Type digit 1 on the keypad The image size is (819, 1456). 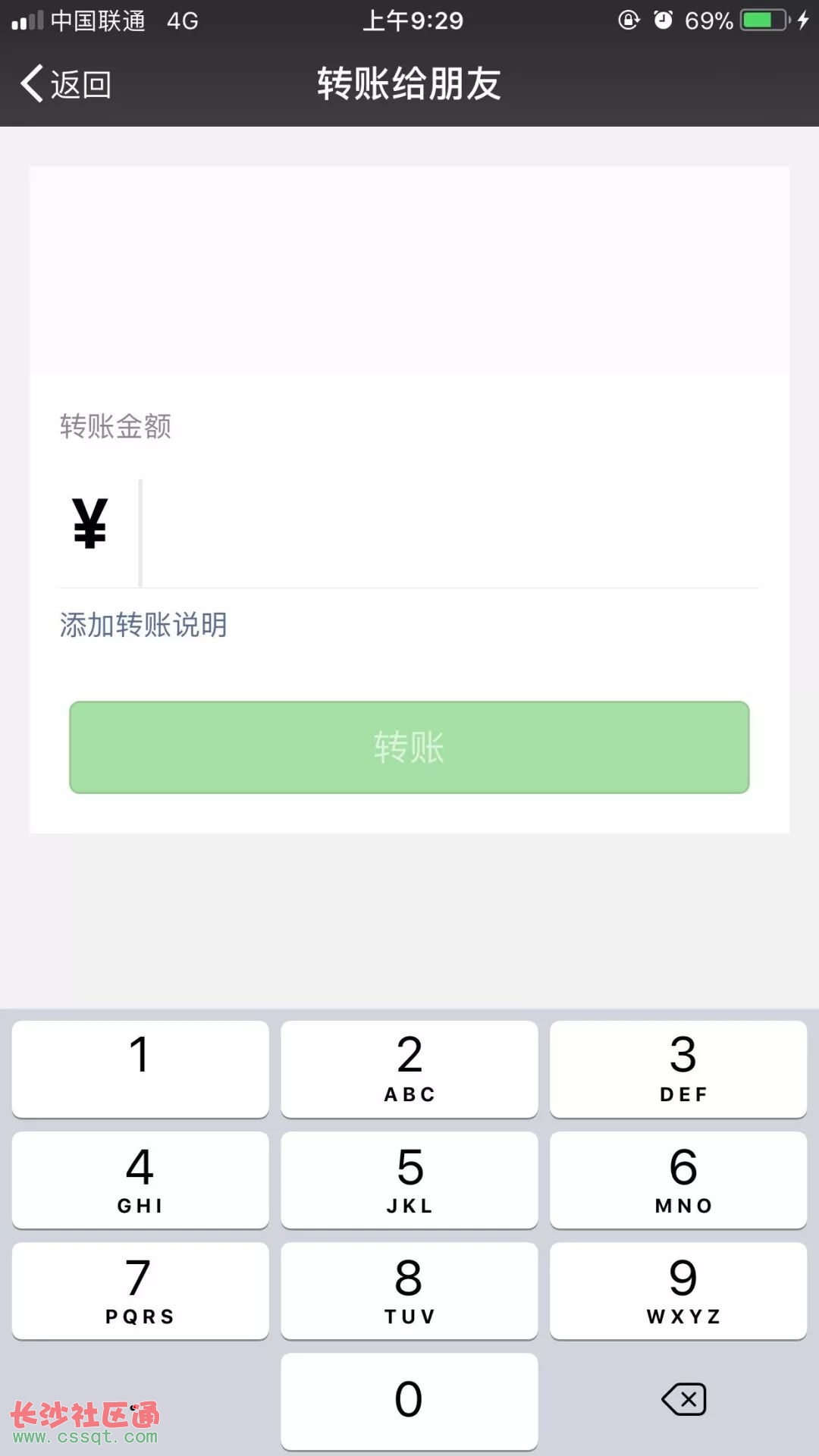pyautogui.click(x=140, y=1068)
